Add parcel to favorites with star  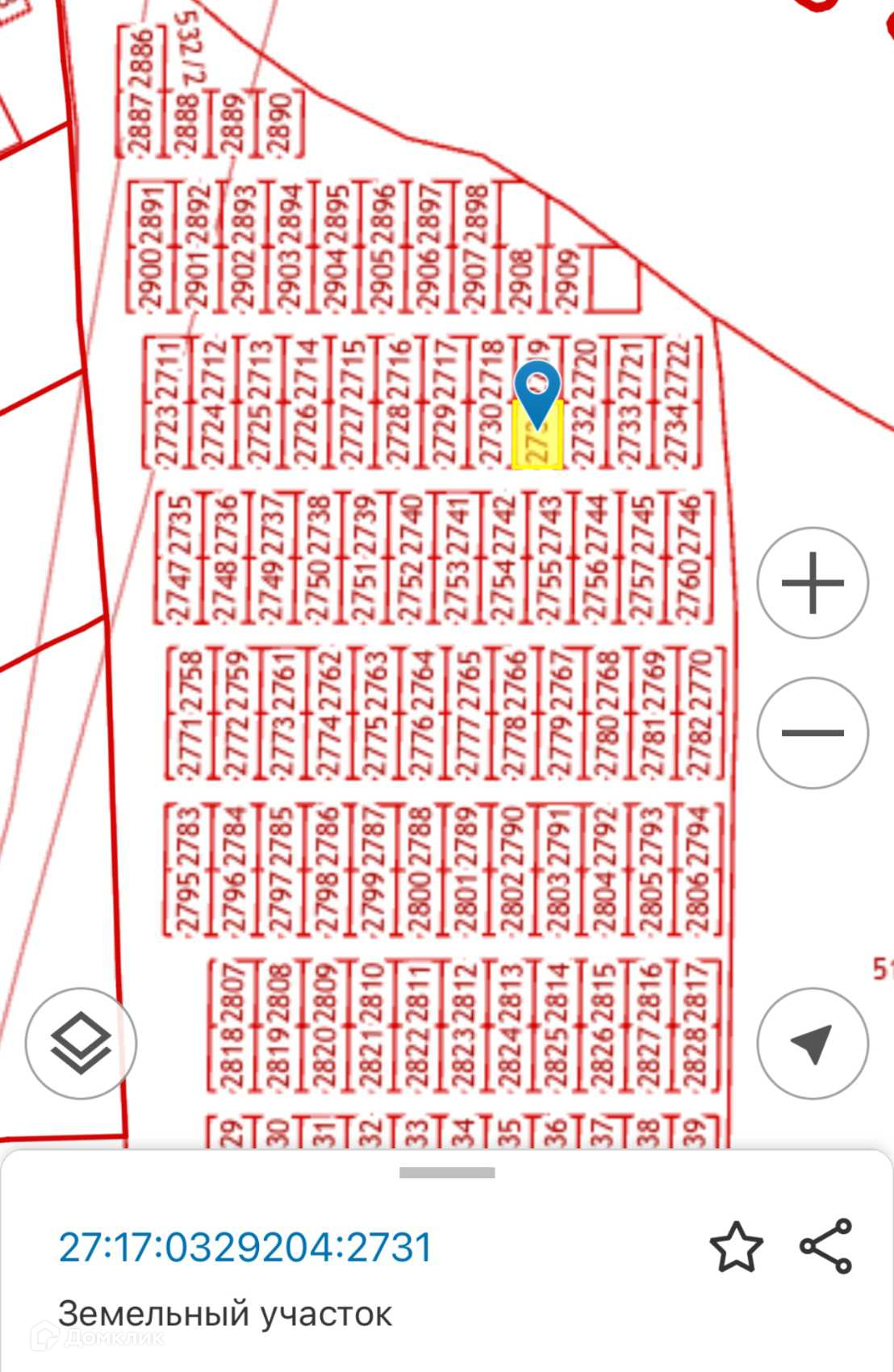[736, 1247]
